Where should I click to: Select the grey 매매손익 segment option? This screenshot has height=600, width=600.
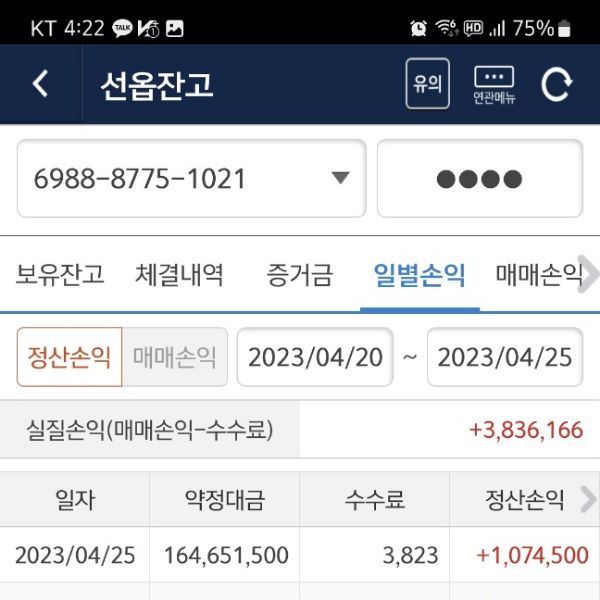[x=175, y=357]
